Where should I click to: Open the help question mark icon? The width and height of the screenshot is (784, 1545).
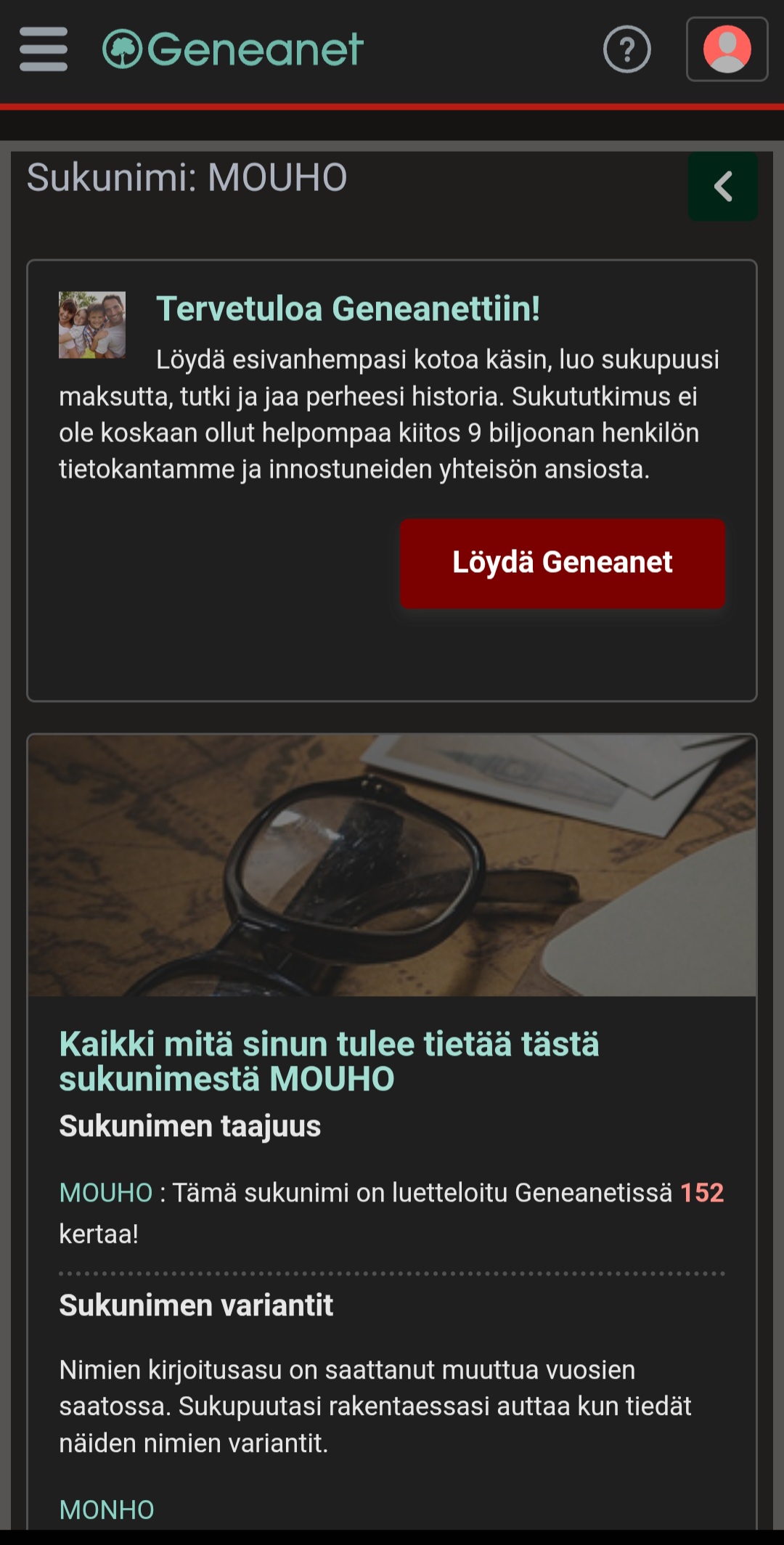click(626, 49)
